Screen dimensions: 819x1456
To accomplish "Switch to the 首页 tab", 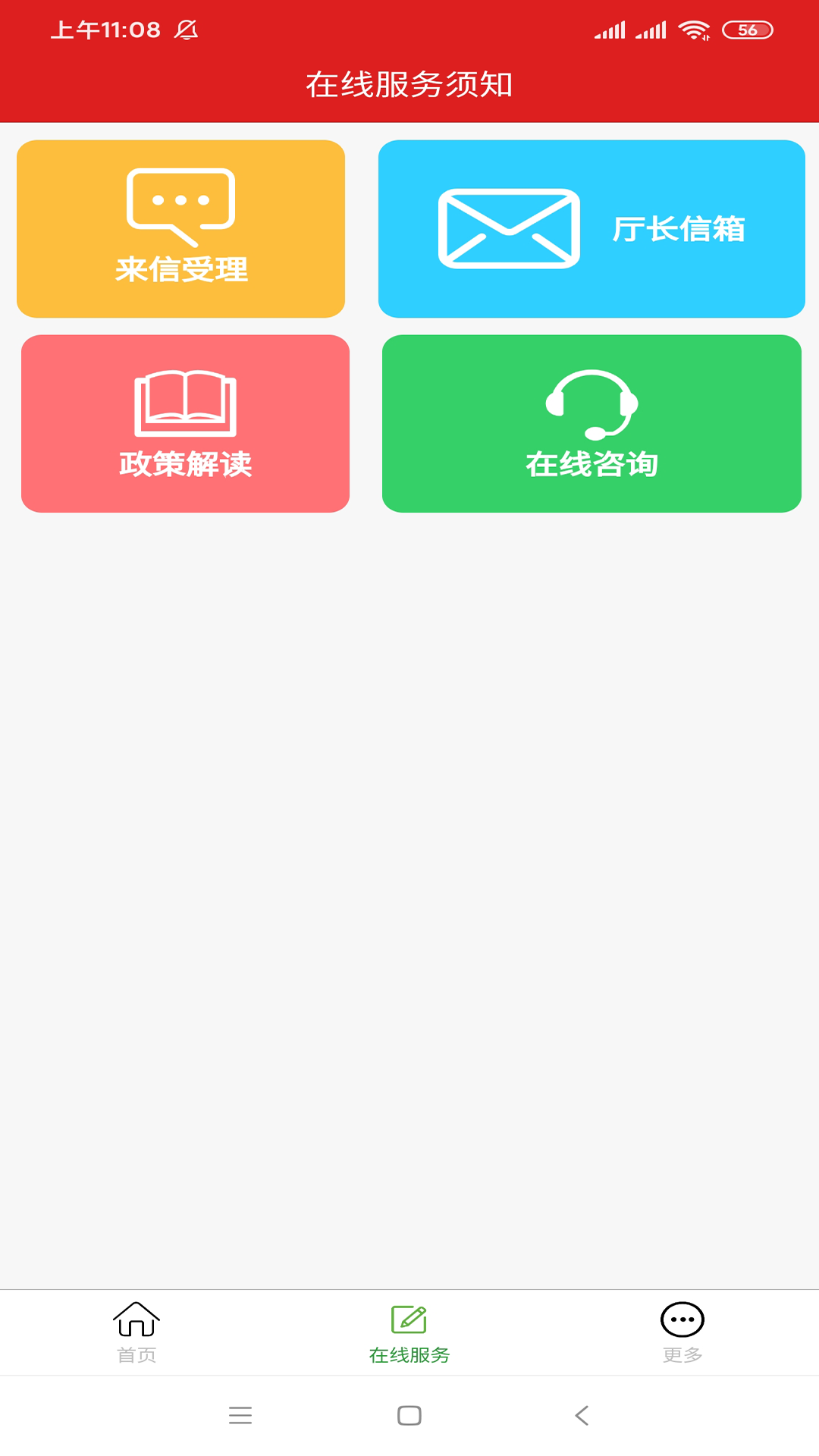I will [x=136, y=1332].
